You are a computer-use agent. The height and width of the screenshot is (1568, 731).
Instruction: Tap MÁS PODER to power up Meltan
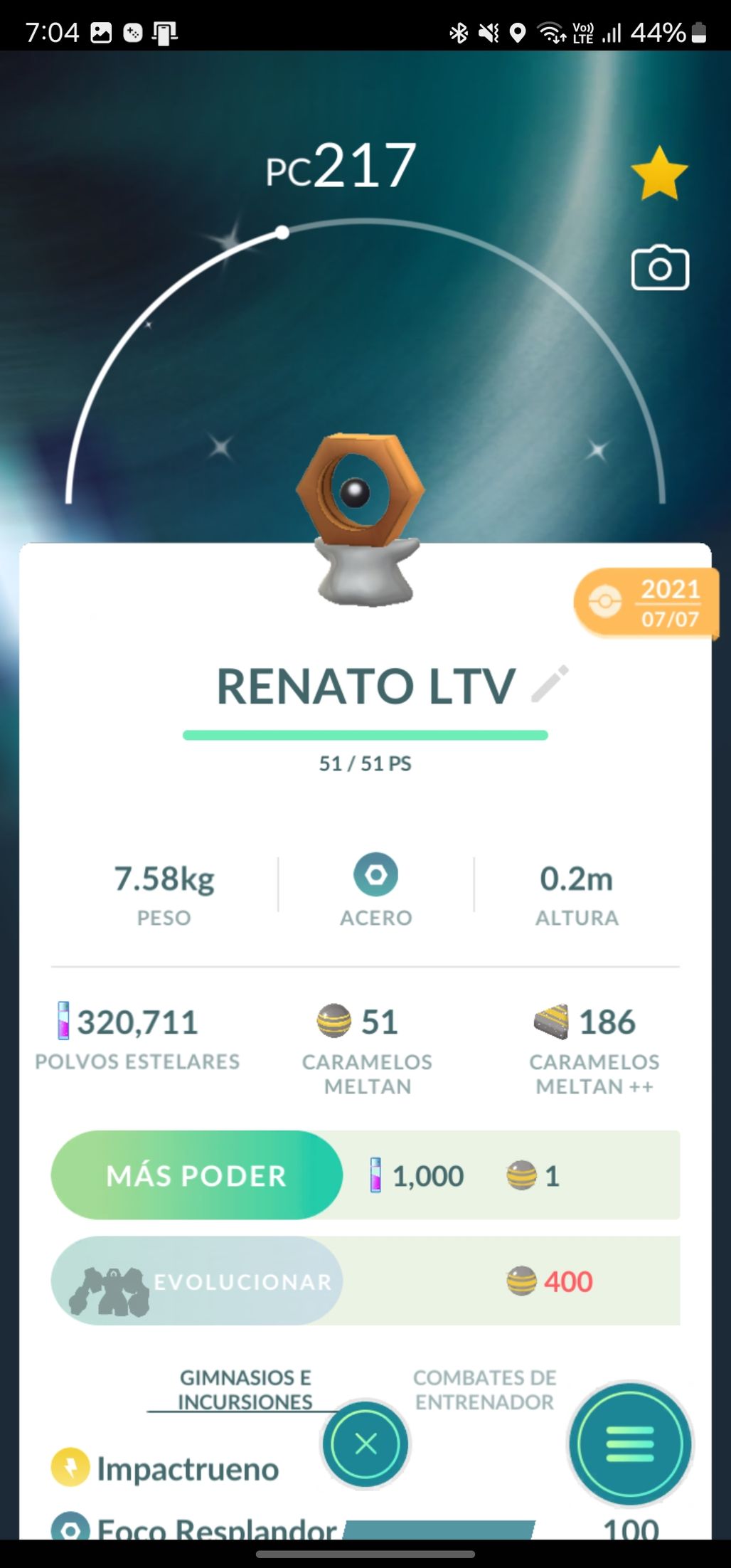196,1175
